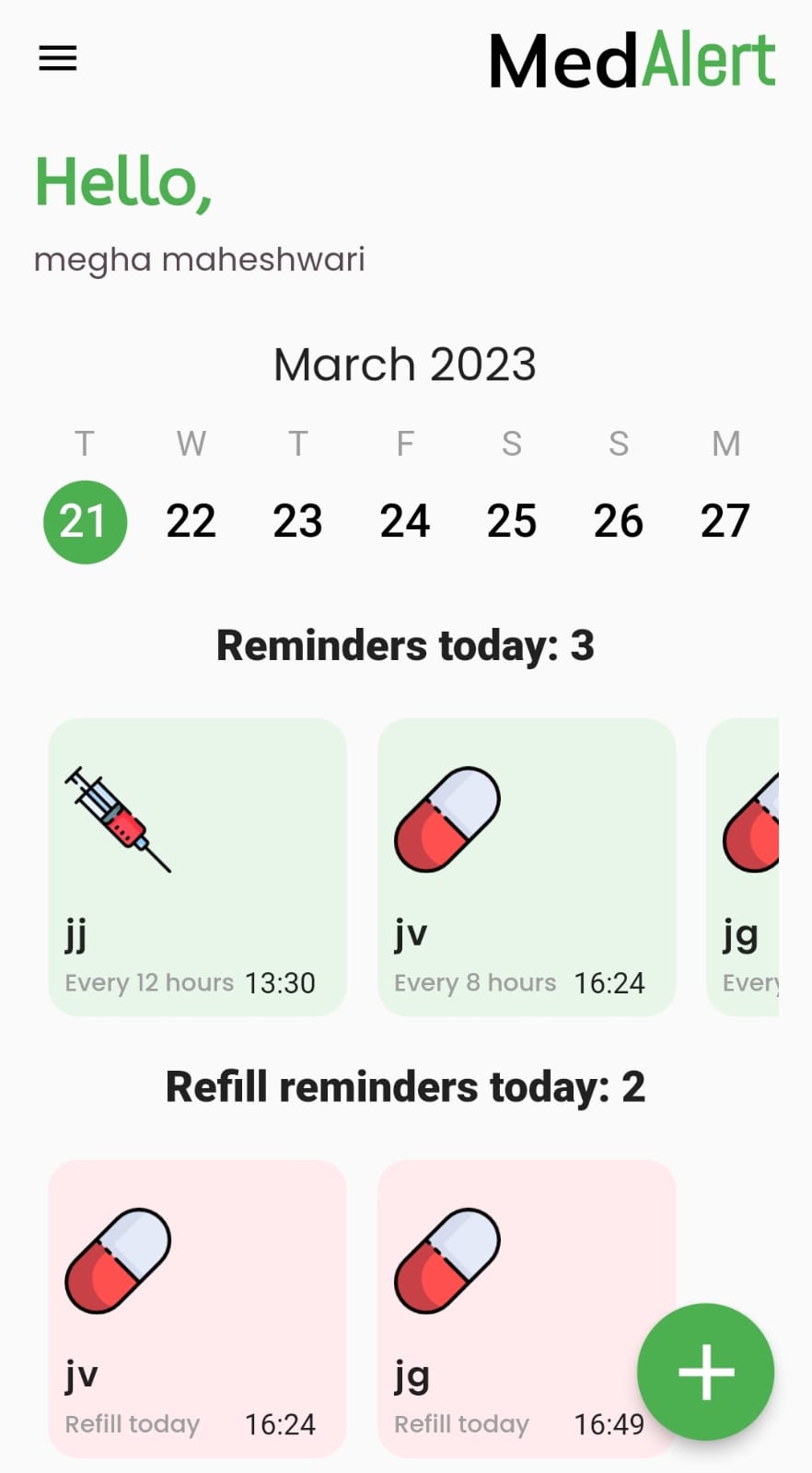
Task: Open the jj Every 12 hours reminder card
Action: point(197,866)
